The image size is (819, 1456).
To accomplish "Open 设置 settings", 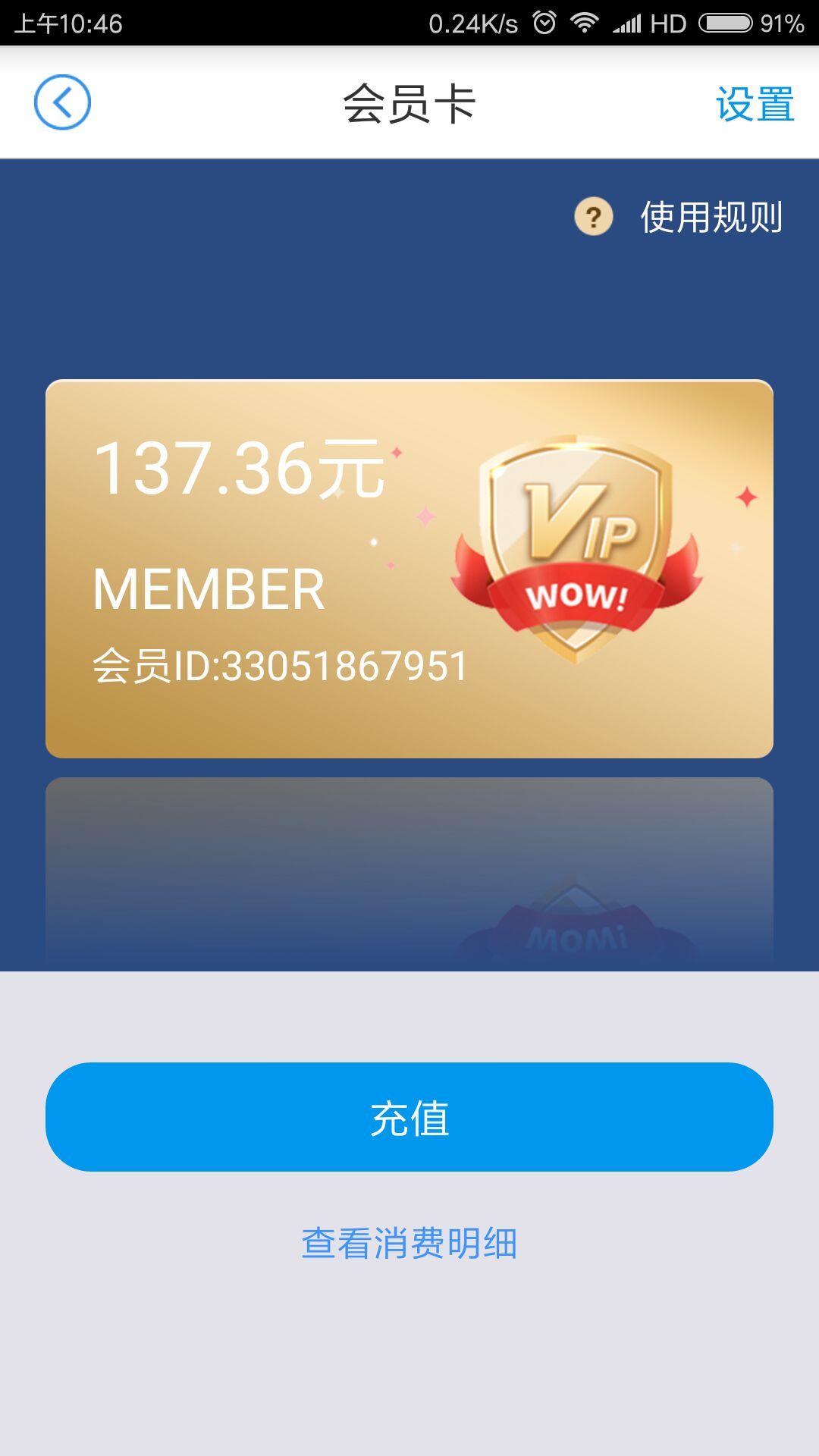I will [x=755, y=104].
